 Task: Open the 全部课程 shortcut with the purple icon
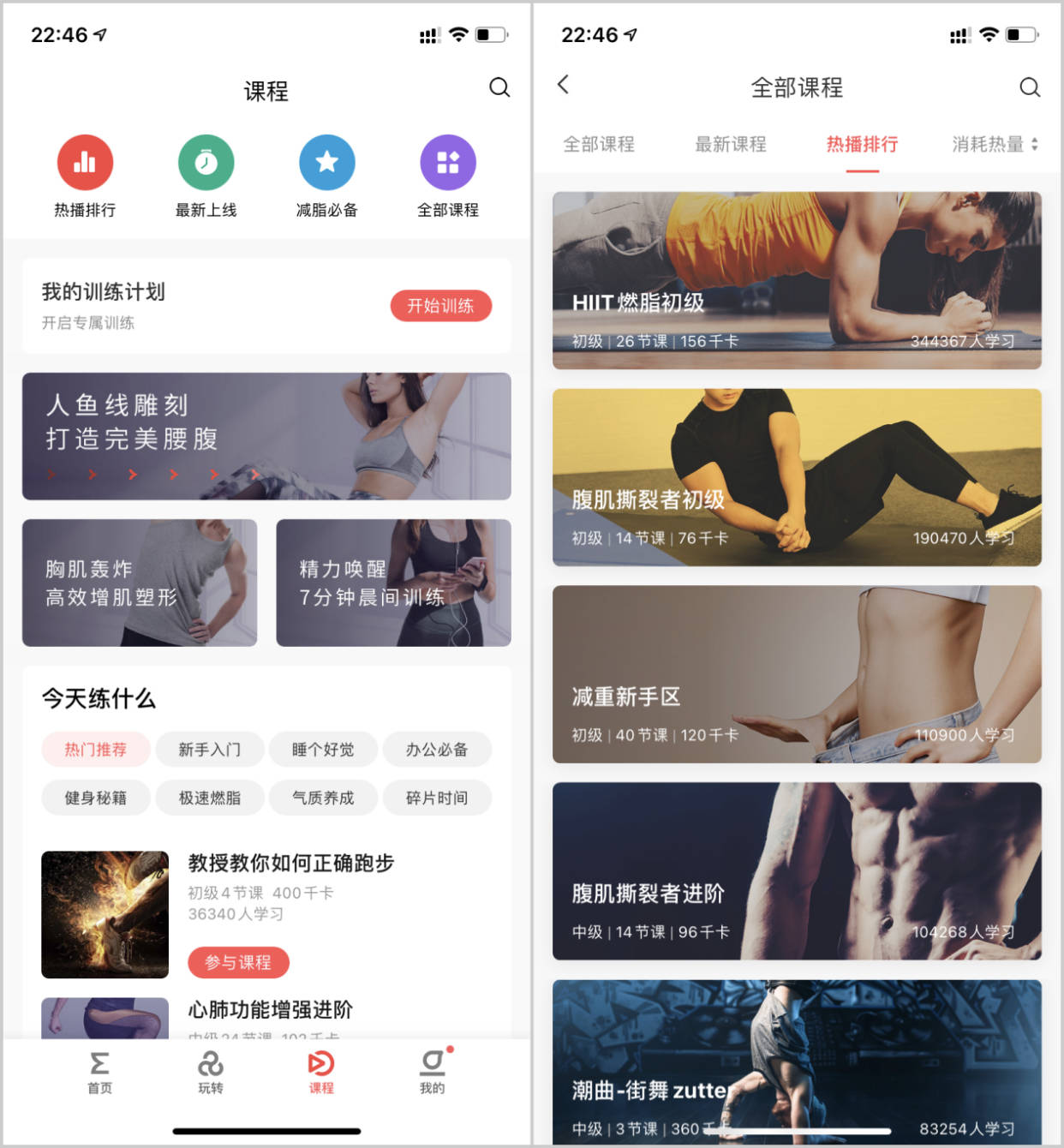click(x=447, y=163)
